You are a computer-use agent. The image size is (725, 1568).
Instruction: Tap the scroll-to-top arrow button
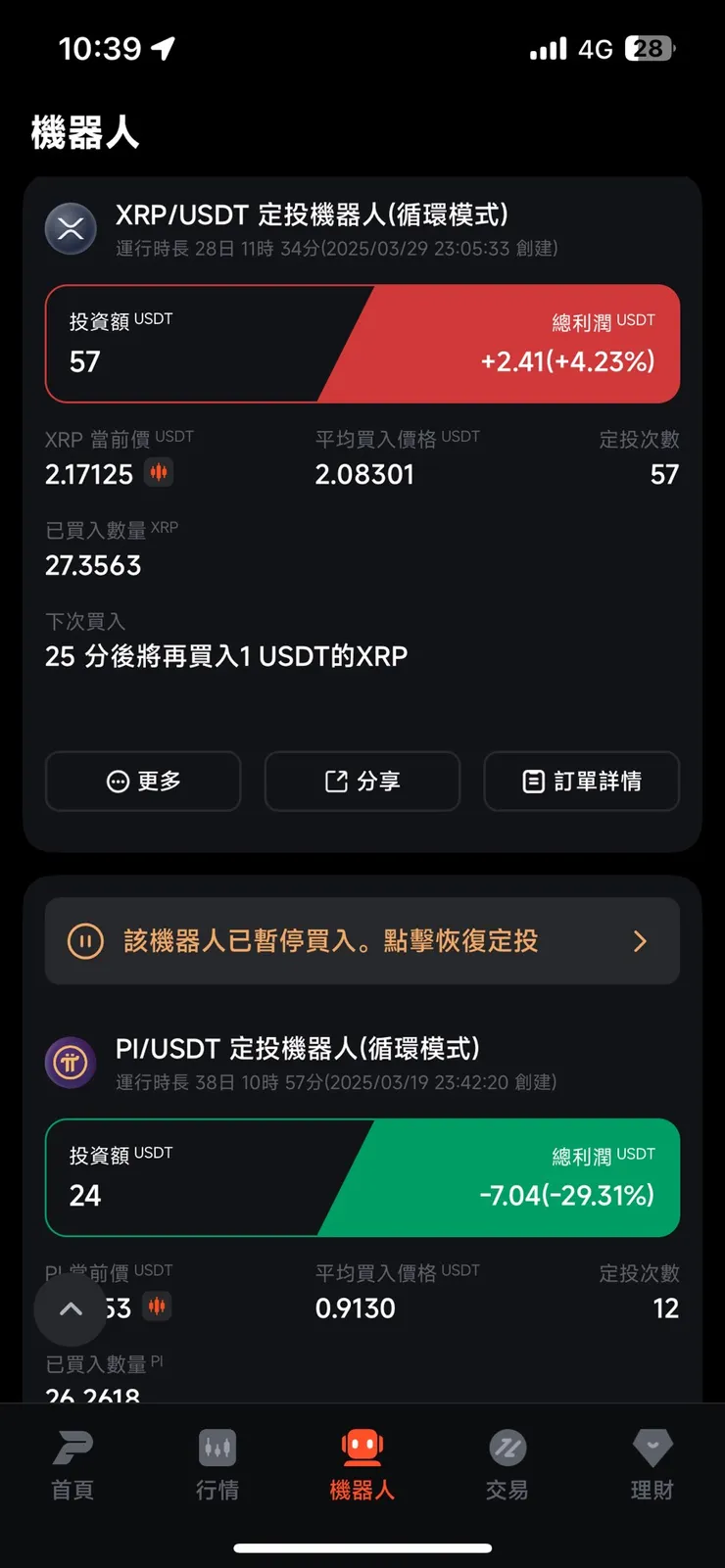click(x=70, y=1308)
